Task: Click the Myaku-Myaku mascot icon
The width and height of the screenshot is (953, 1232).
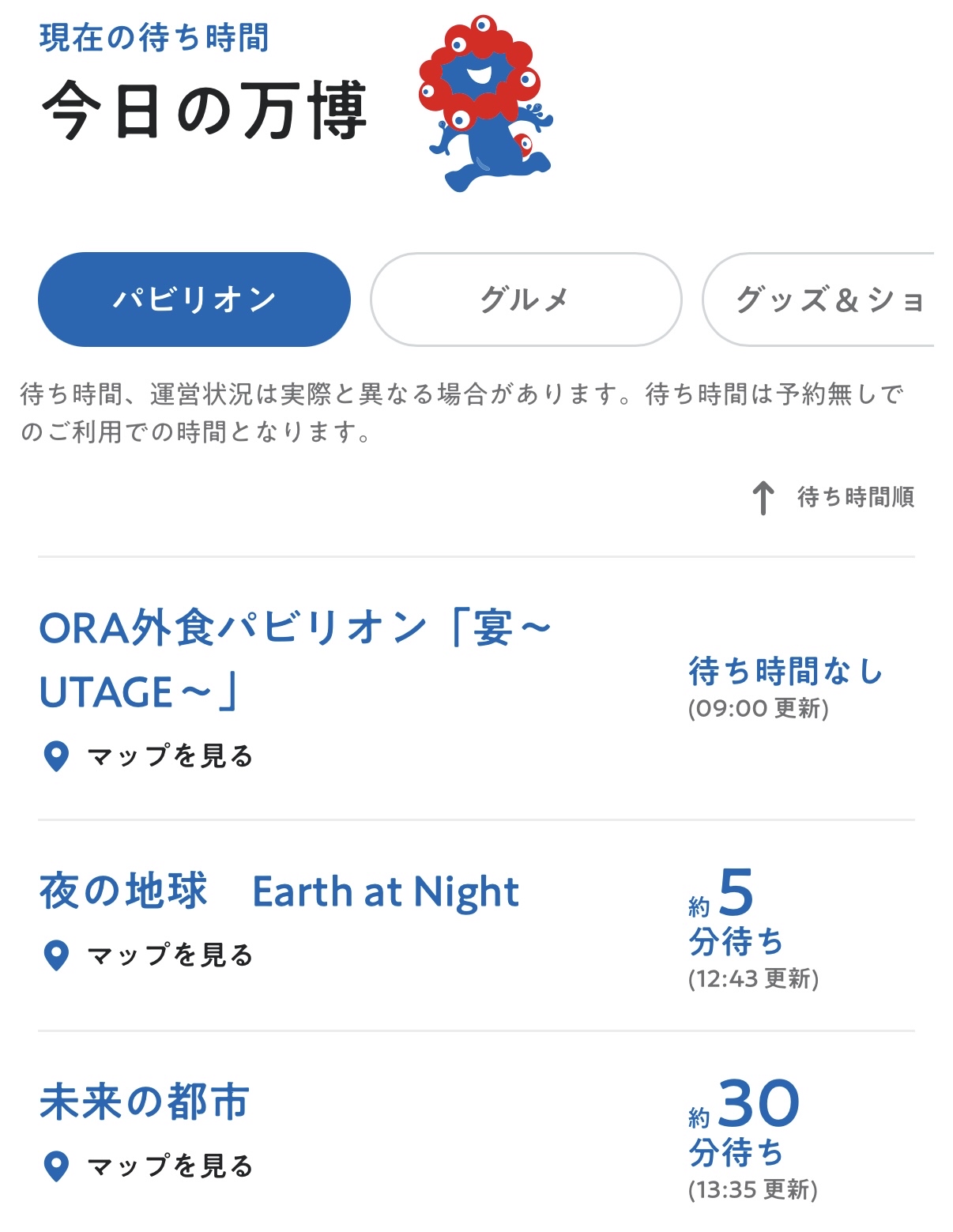Action: (482, 103)
